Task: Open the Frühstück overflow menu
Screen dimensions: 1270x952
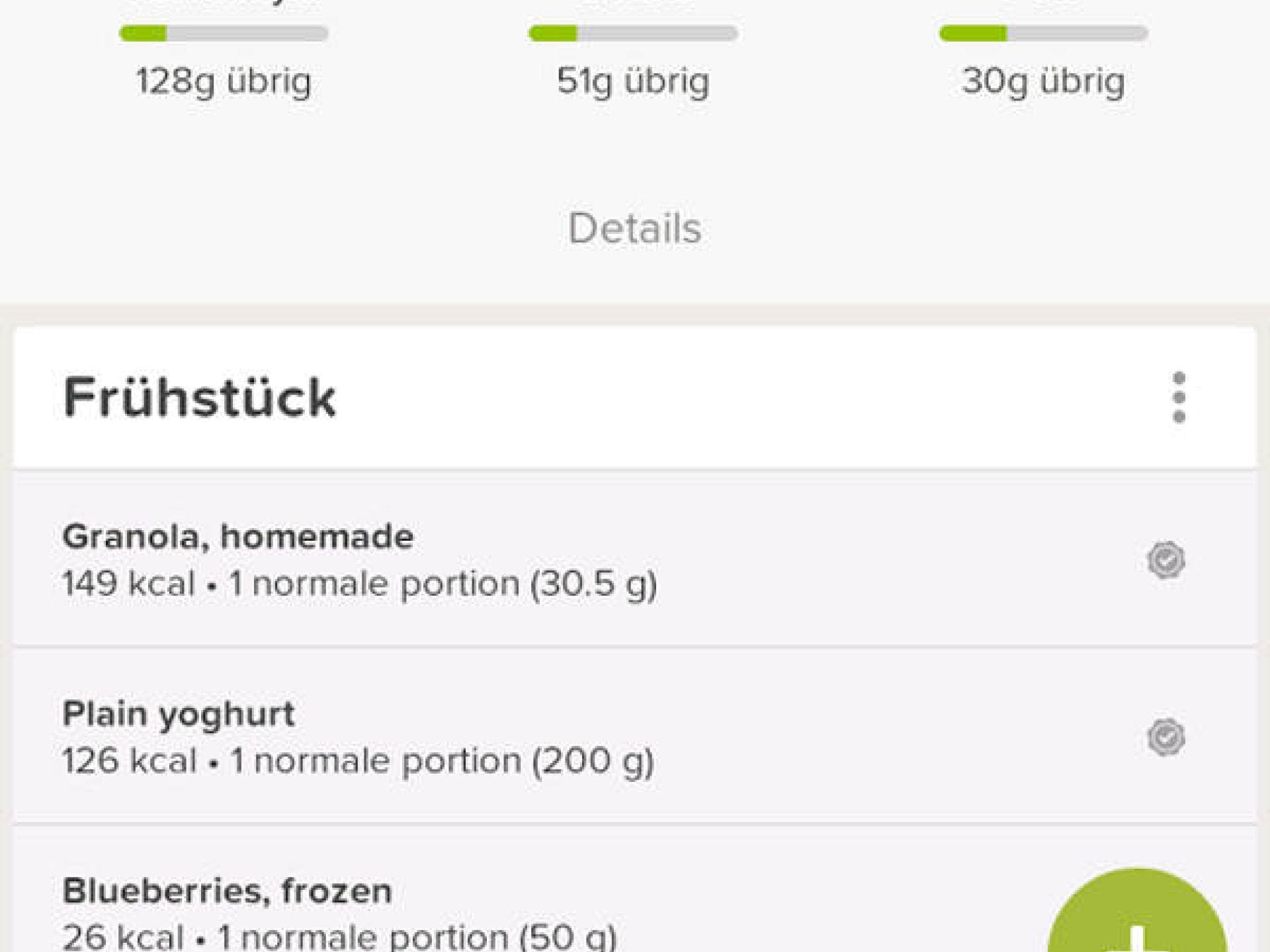Action: click(x=1179, y=397)
